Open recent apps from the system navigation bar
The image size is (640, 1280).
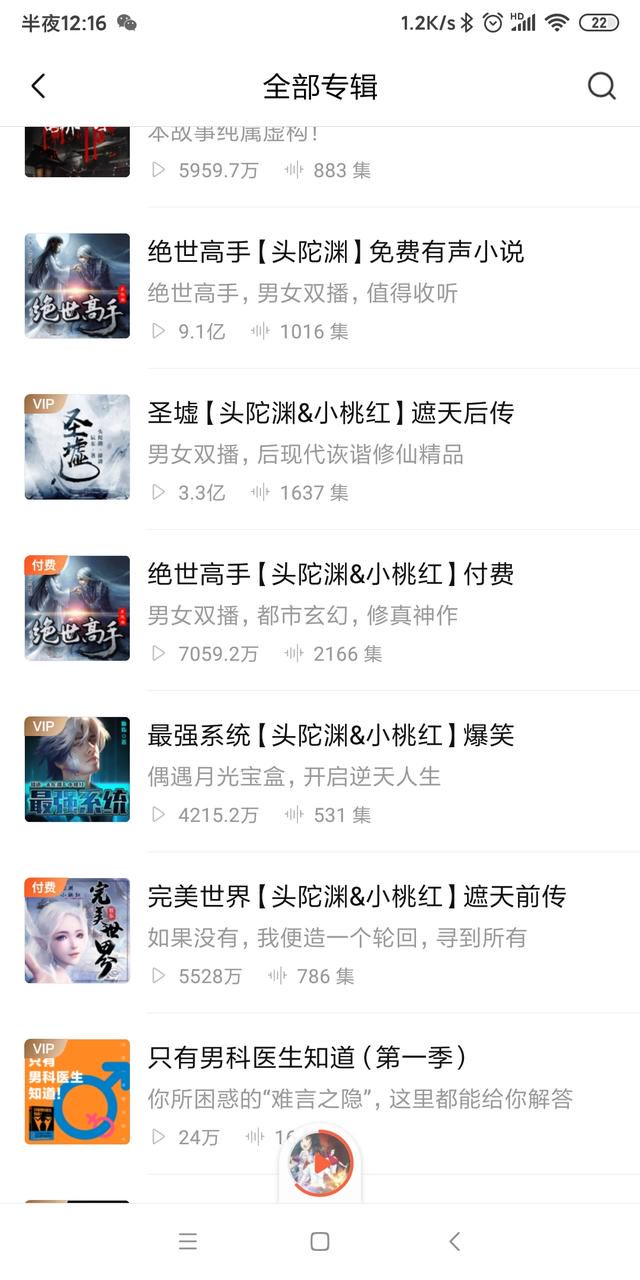coord(187,1241)
